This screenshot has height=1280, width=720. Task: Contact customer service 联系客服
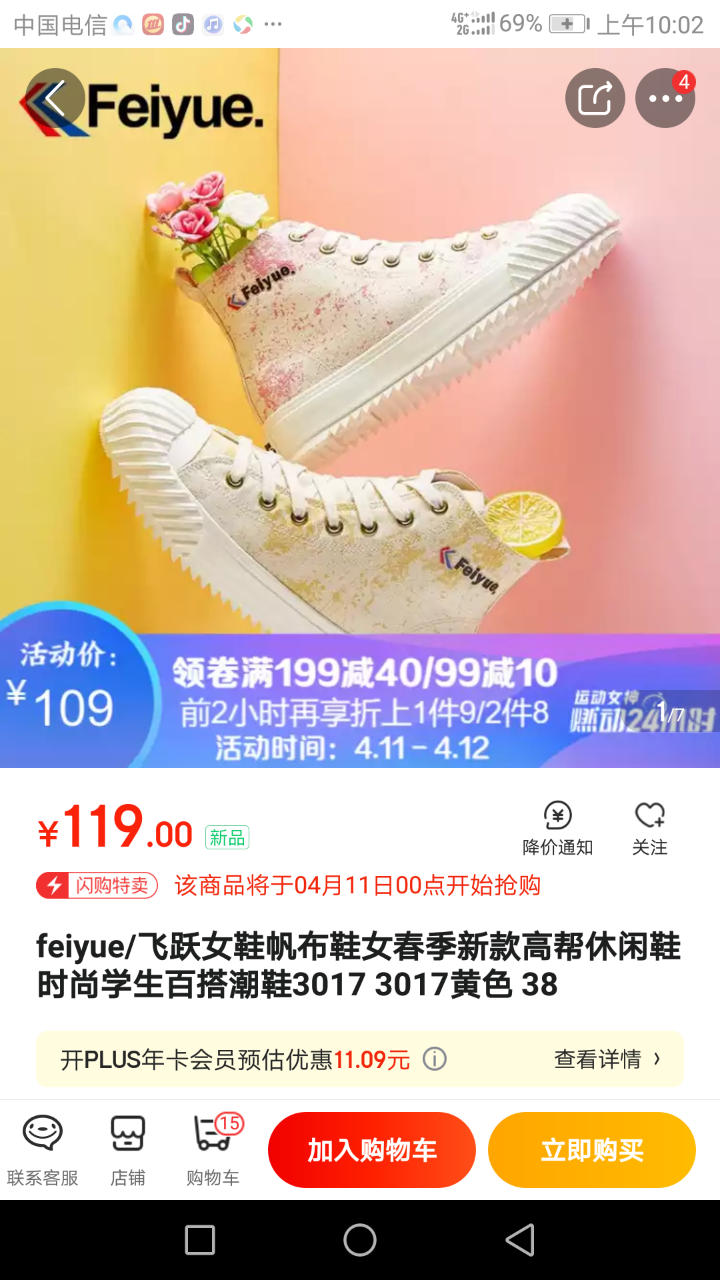point(43,1150)
